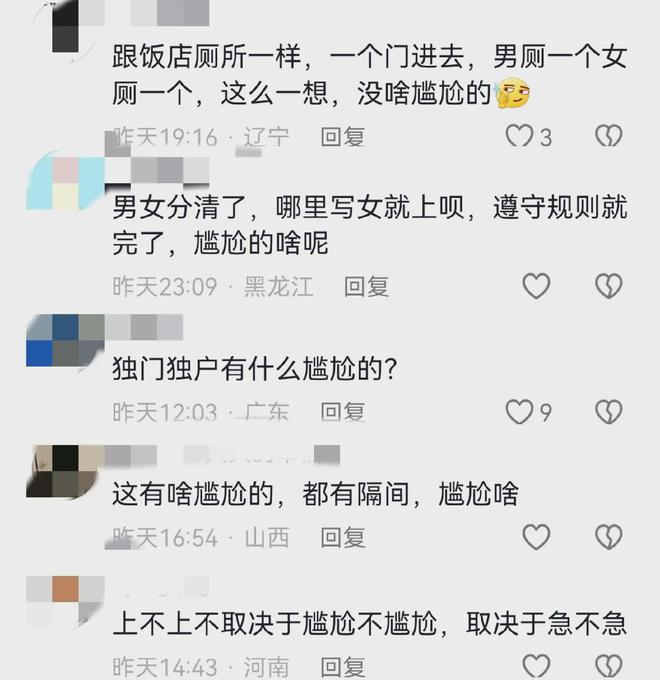Like the 都有隔间 comment from 山西
Screen dimensions: 660x680
pyautogui.click(x=537, y=537)
